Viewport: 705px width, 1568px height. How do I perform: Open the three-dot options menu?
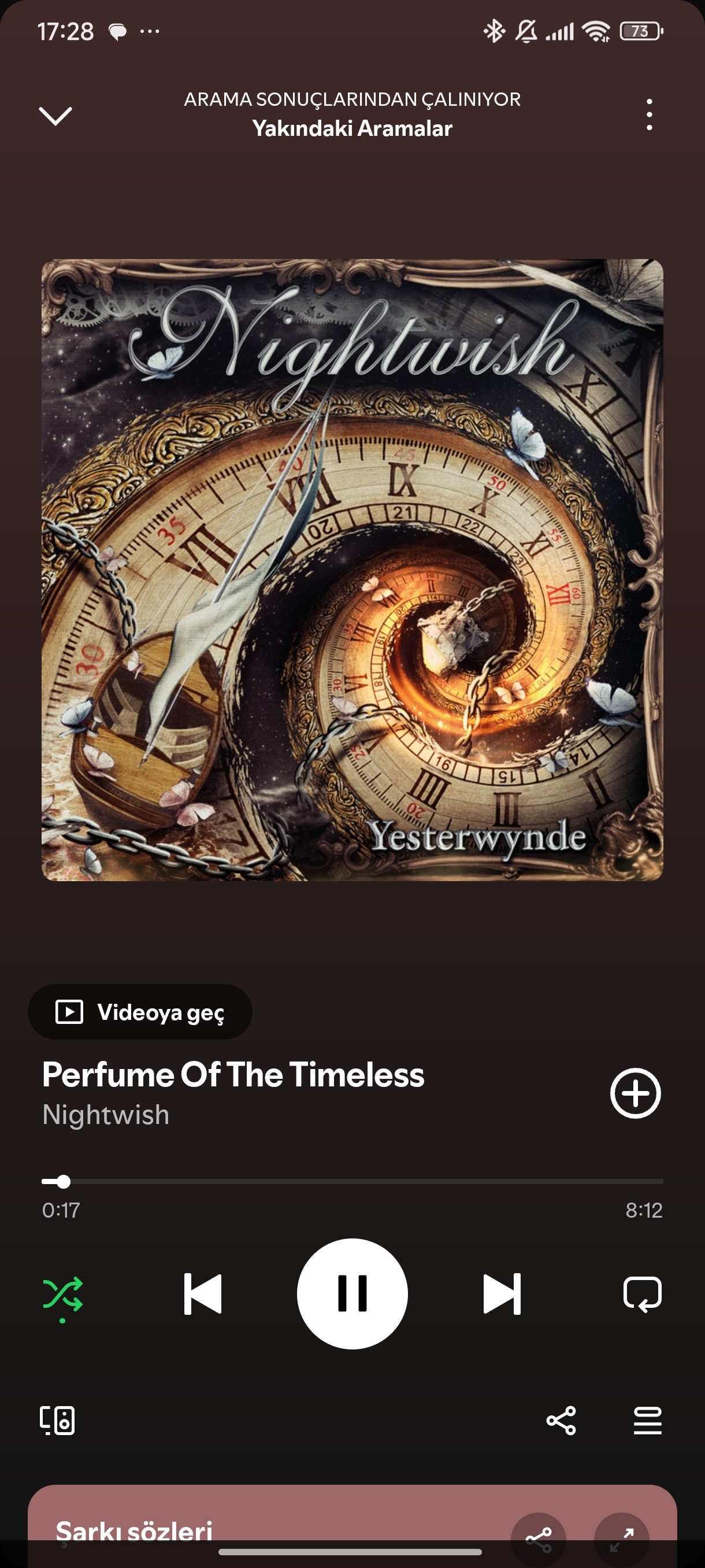click(x=650, y=114)
